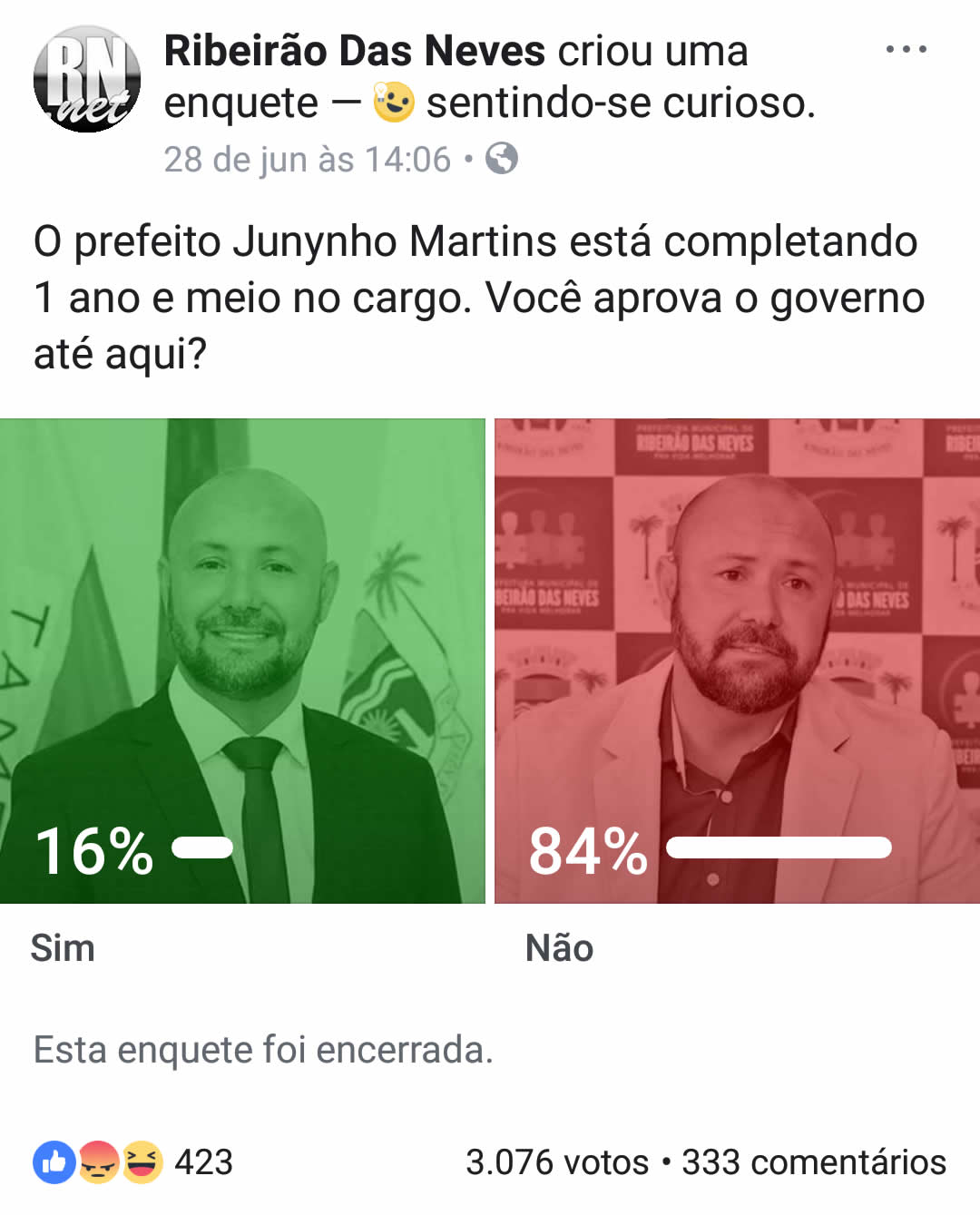Open the post timestamp 28 de jun
Screen dimensions: 980x1215
click(307, 160)
